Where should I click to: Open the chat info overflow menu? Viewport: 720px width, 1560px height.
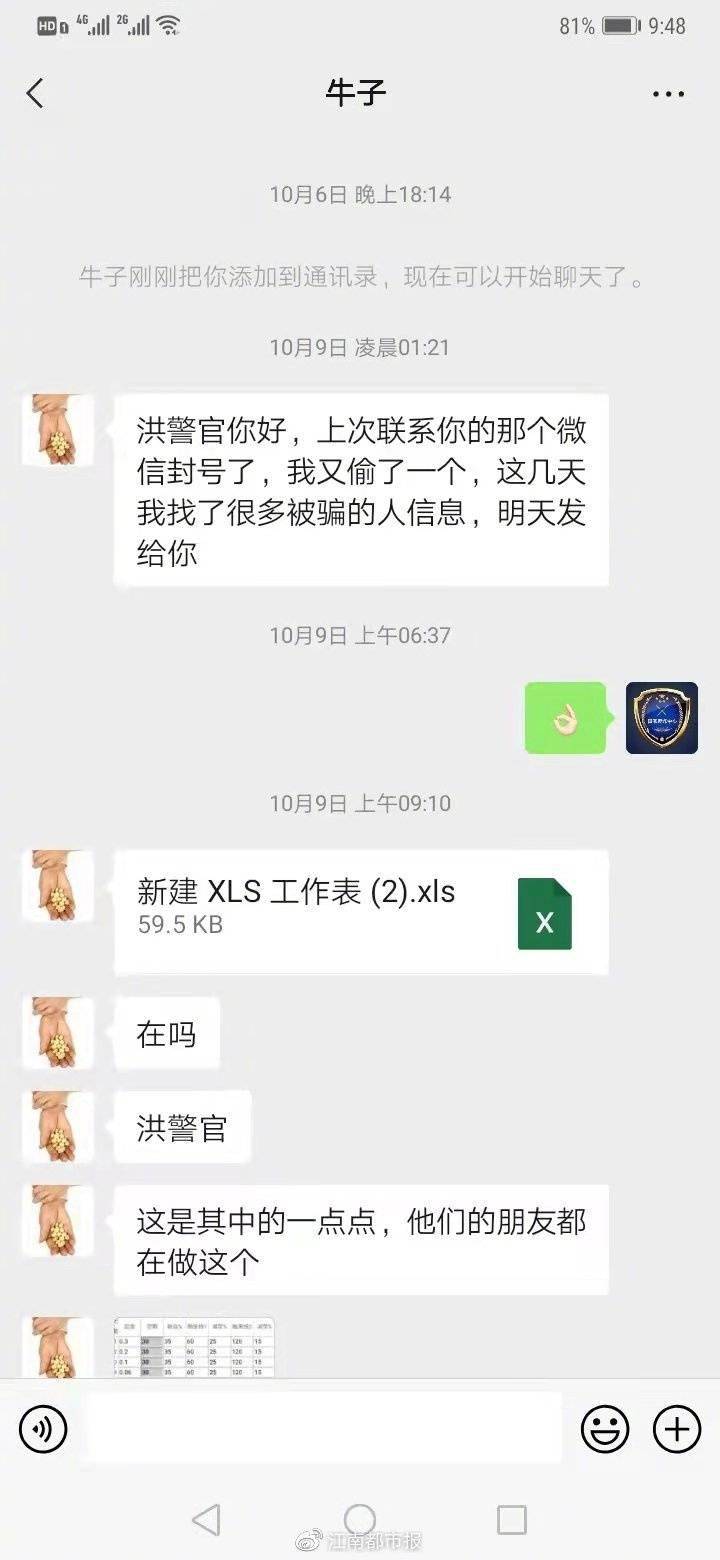(668, 95)
